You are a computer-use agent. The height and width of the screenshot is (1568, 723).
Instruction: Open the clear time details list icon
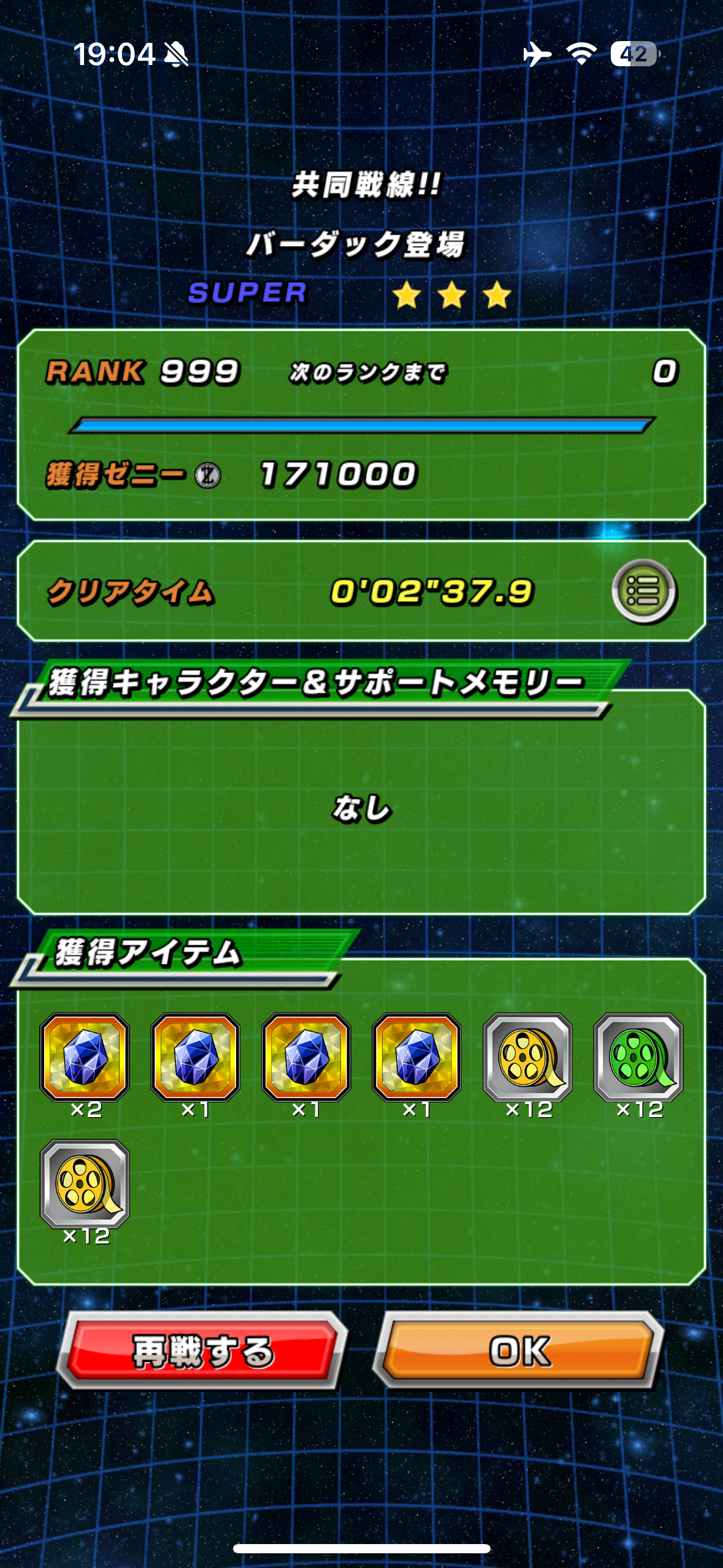click(x=644, y=592)
